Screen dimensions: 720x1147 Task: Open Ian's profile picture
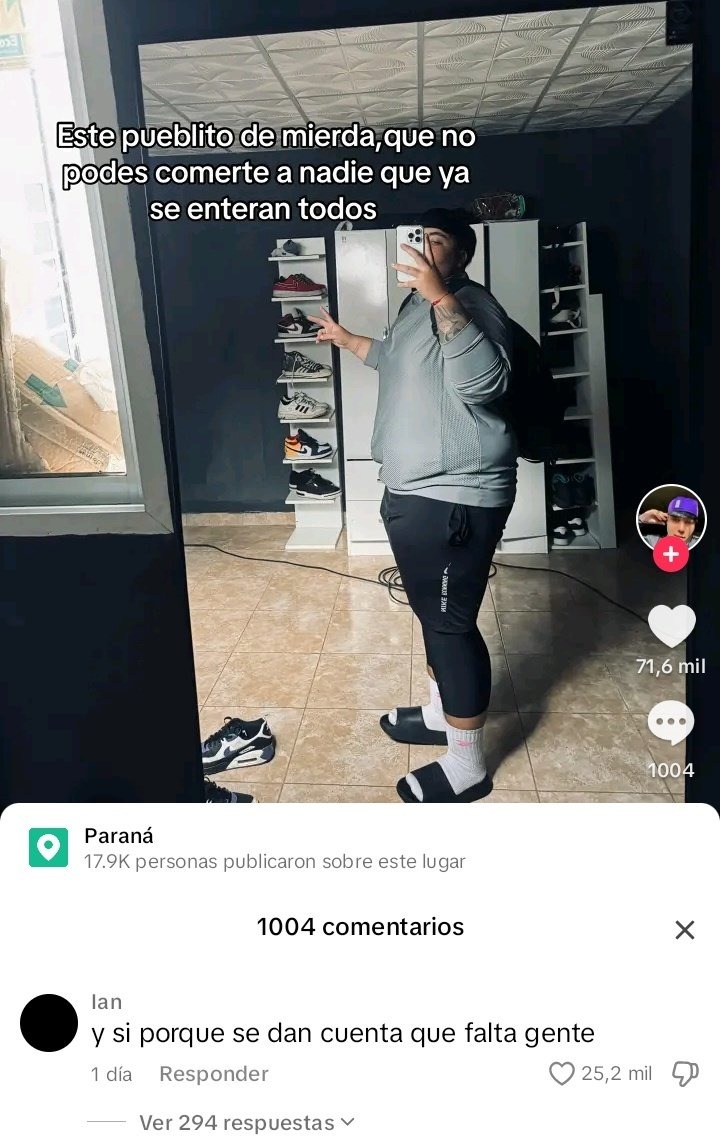tap(49, 1023)
